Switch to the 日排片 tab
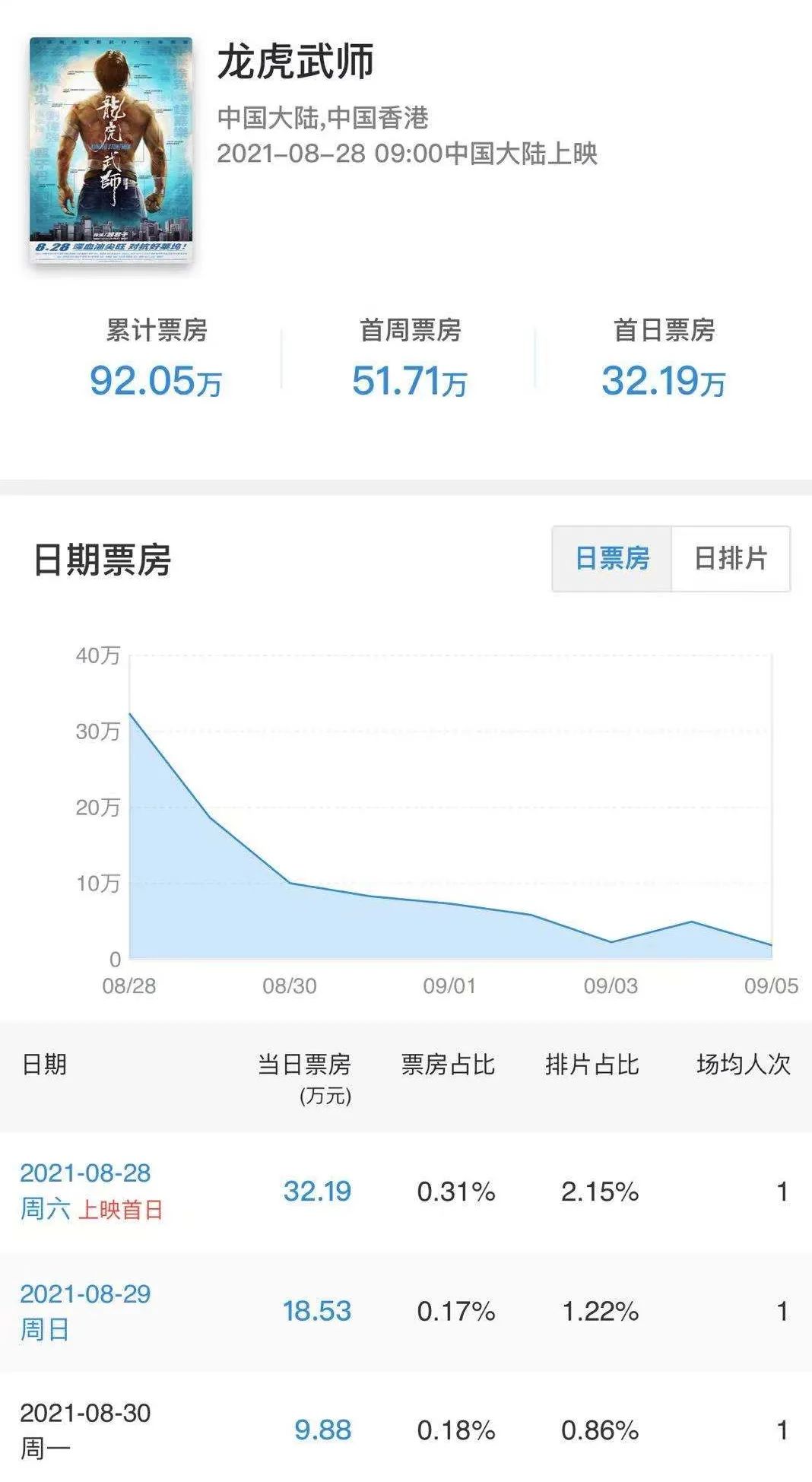This screenshot has width=812, height=1482. (731, 559)
